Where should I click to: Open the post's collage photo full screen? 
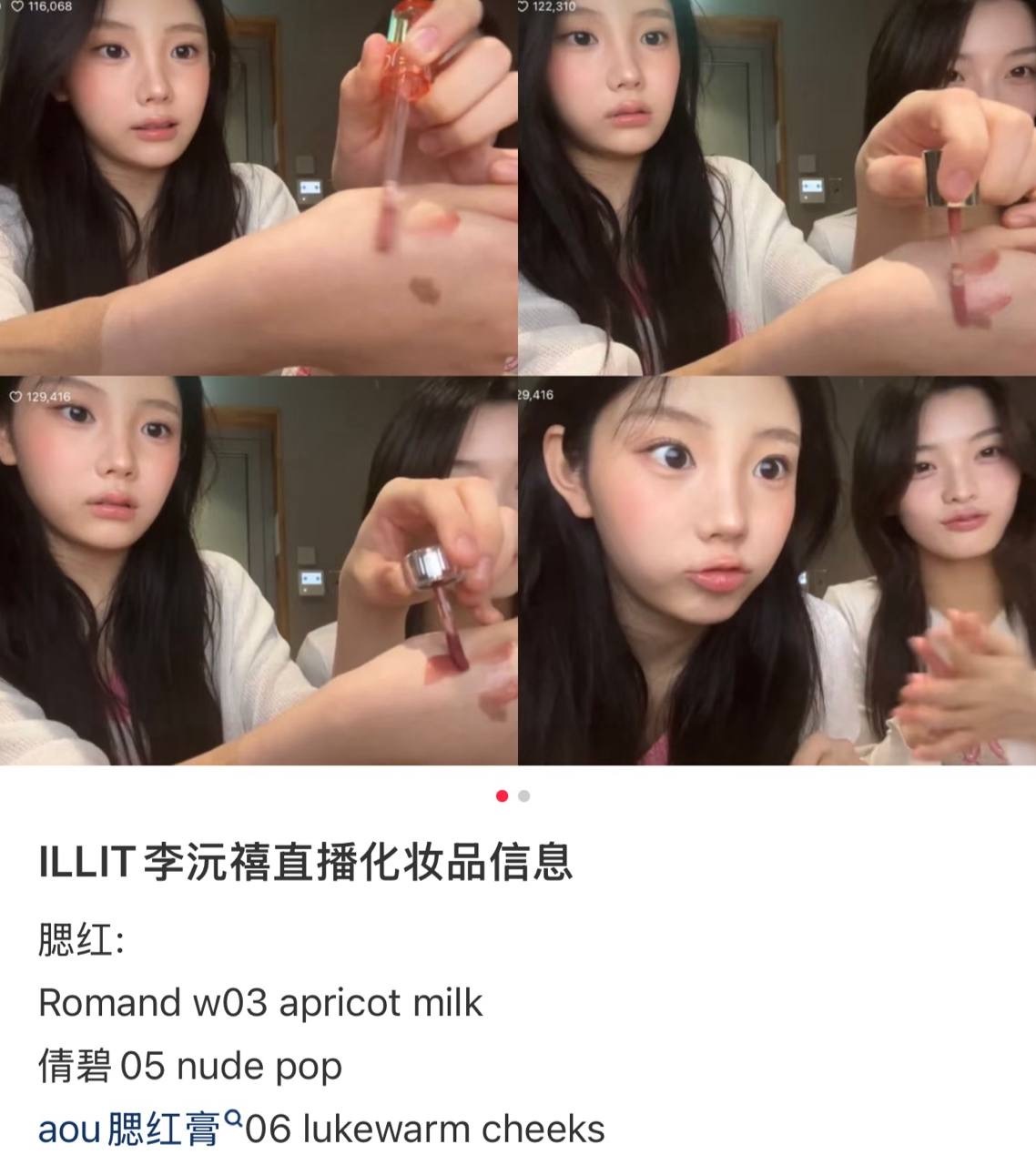518,382
